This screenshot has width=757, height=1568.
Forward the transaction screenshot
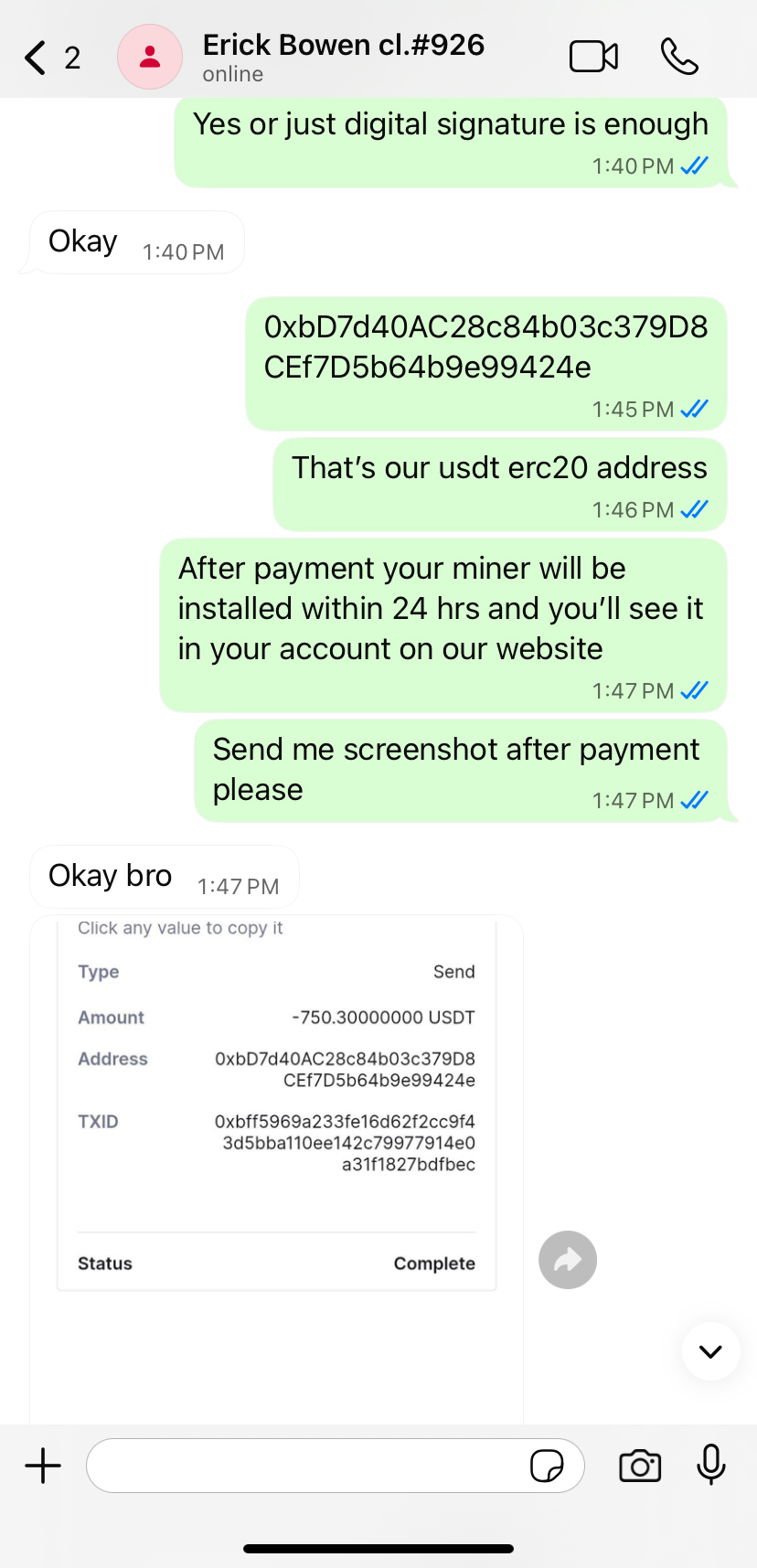pyautogui.click(x=568, y=1260)
